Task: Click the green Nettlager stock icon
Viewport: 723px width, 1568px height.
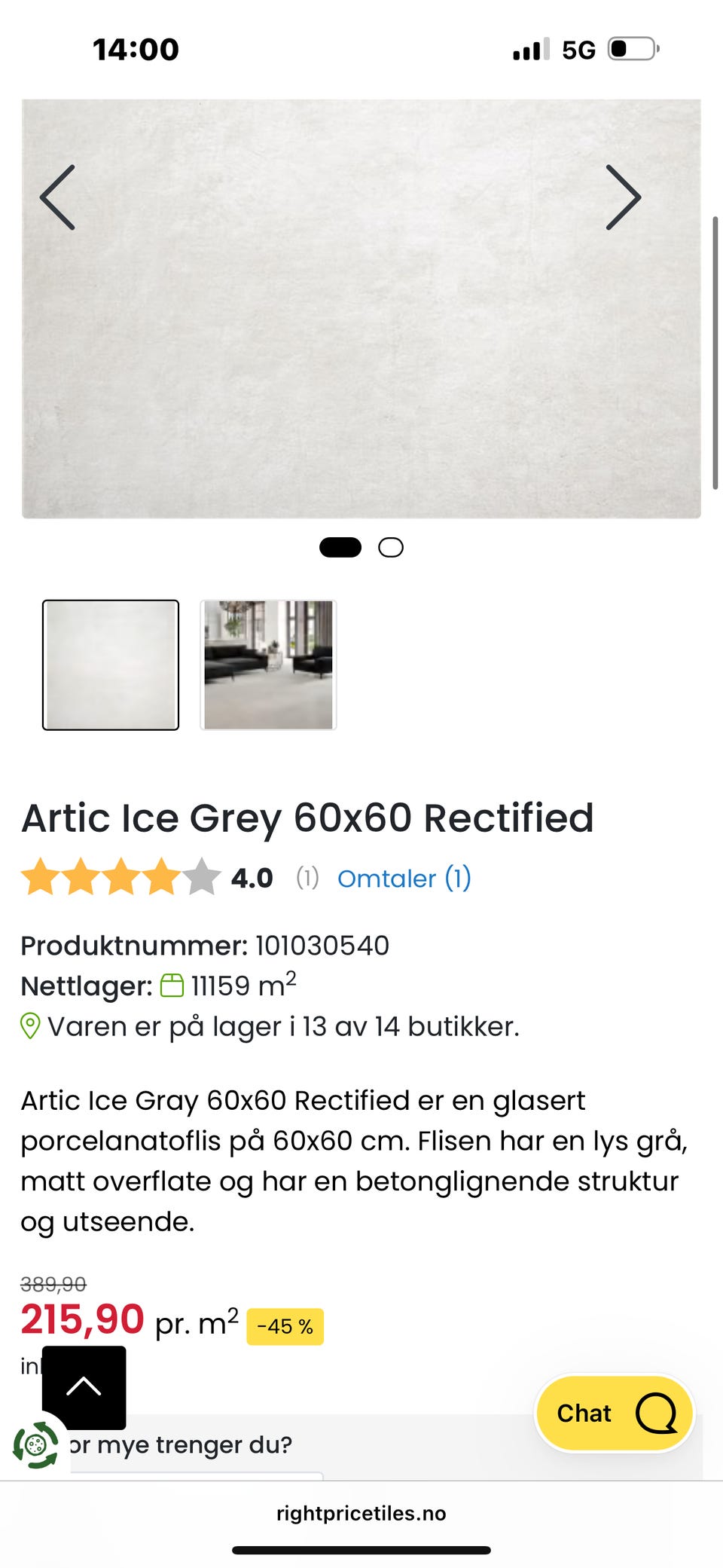Action: (x=172, y=983)
